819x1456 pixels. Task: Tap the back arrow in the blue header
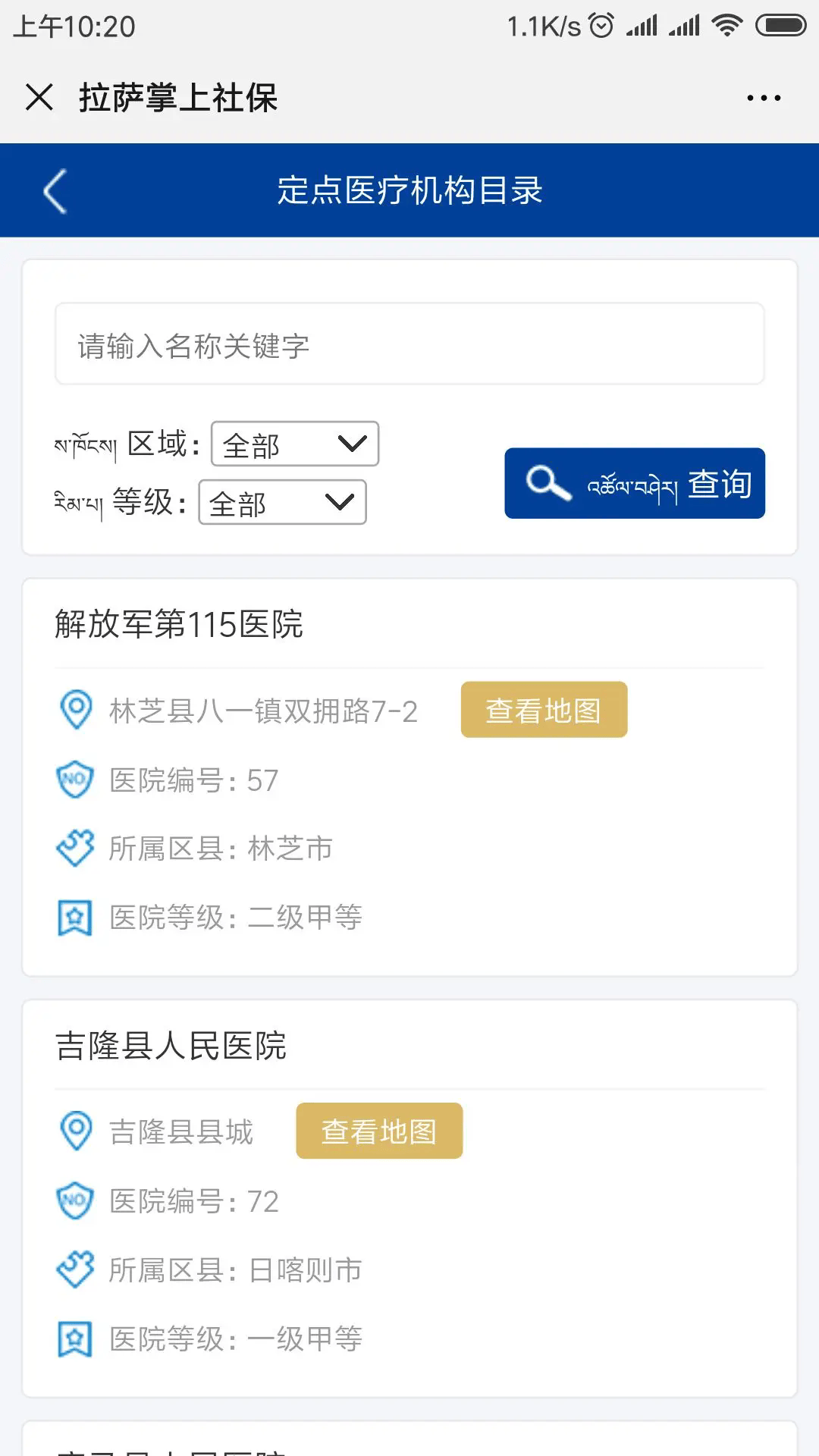pos(53,191)
